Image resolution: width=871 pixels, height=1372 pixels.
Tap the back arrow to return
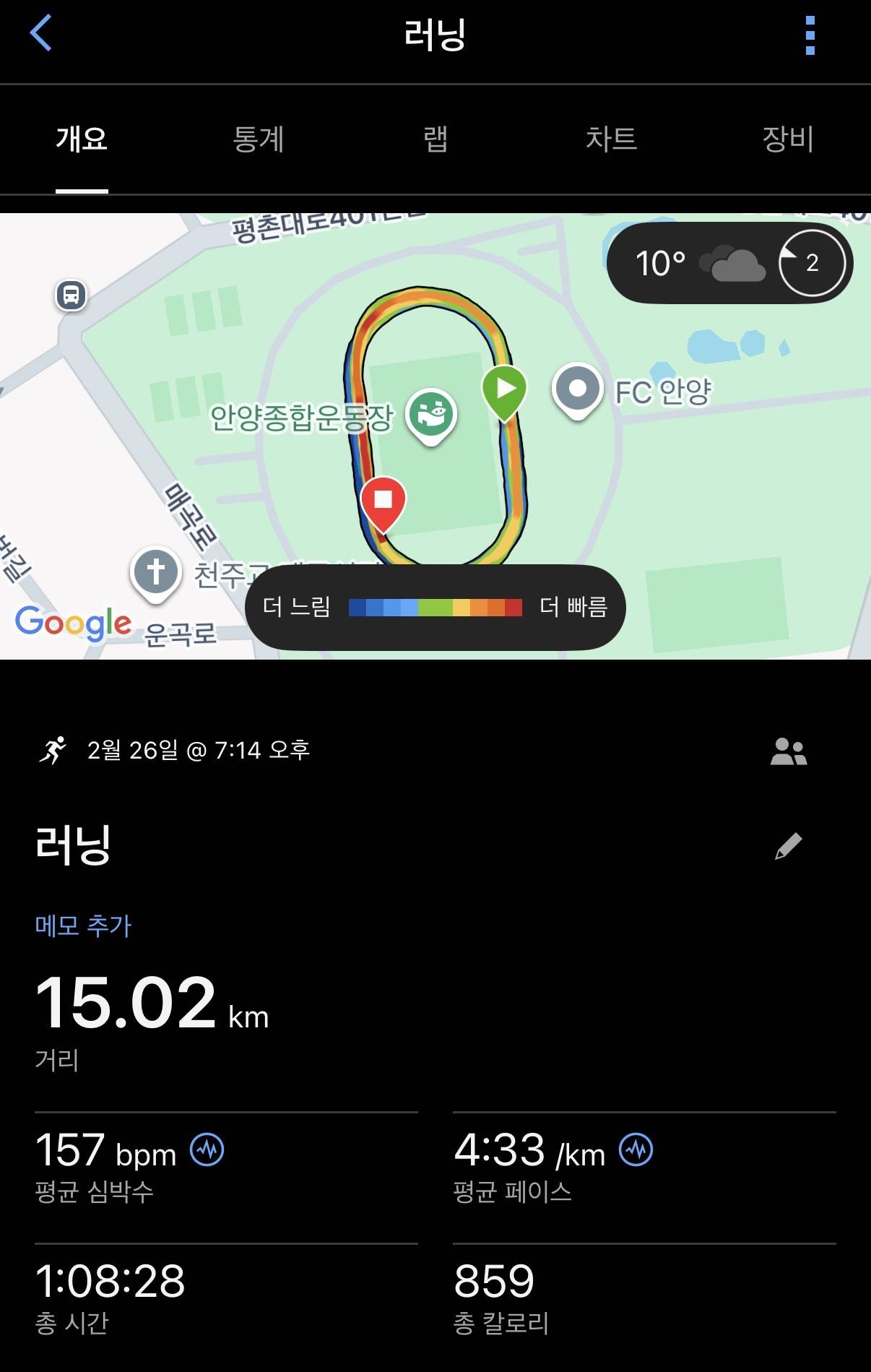click(41, 34)
